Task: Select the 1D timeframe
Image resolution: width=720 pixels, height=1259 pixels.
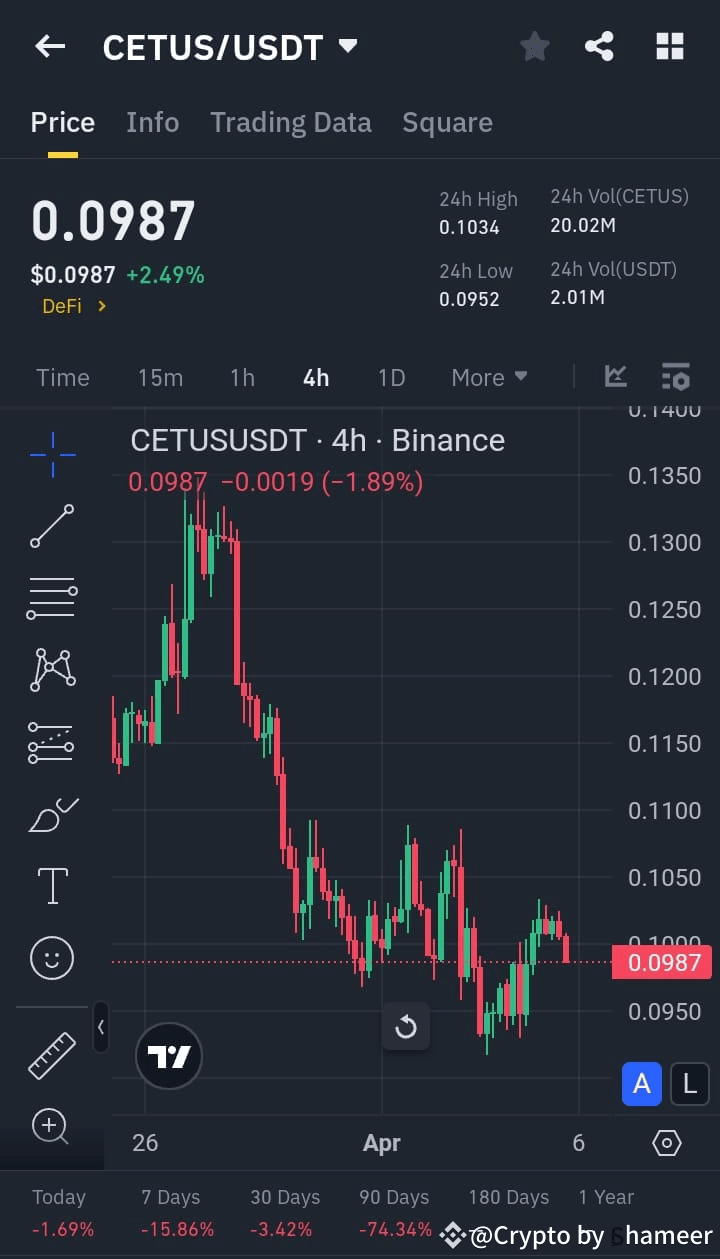Action: click(391, 377)
